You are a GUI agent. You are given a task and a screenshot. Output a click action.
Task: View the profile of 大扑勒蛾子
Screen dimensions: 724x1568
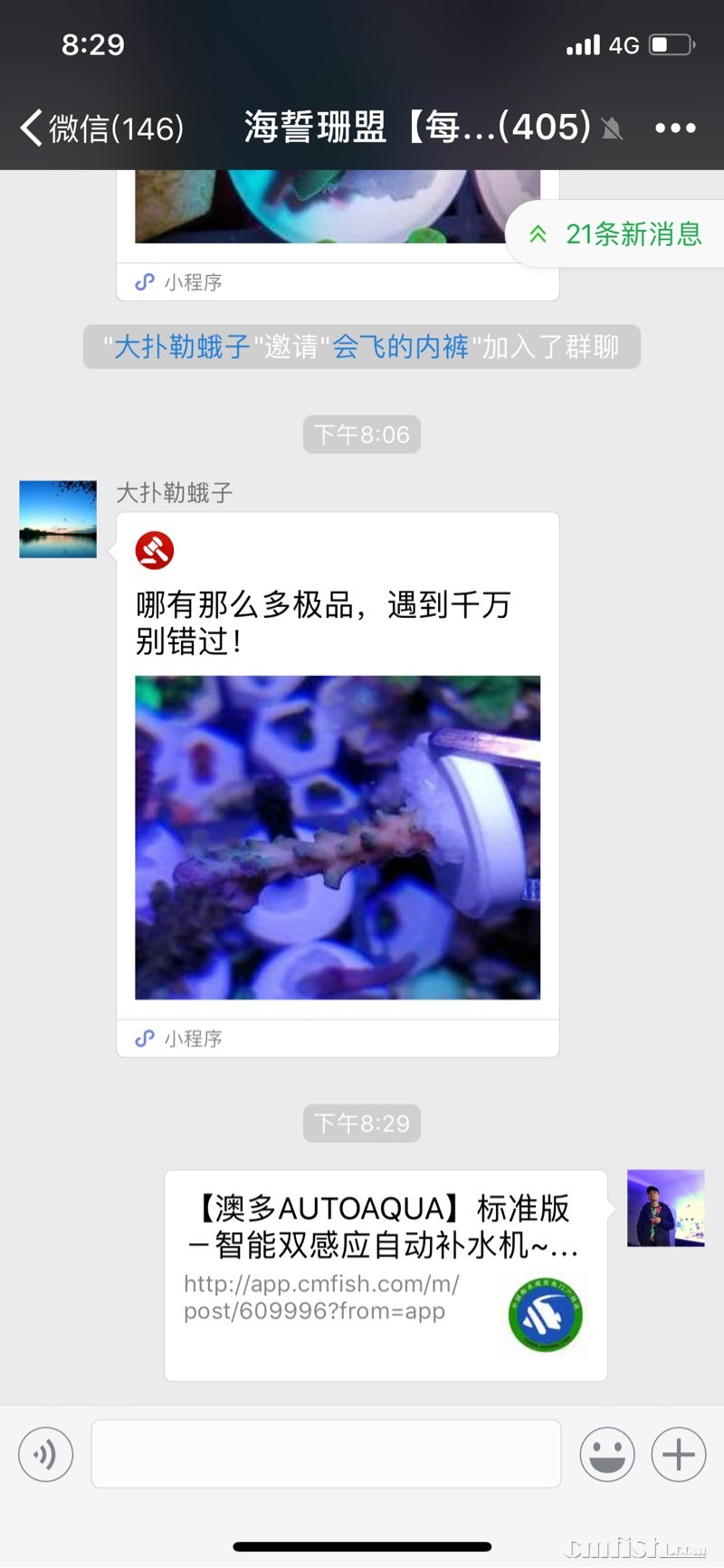58,519
